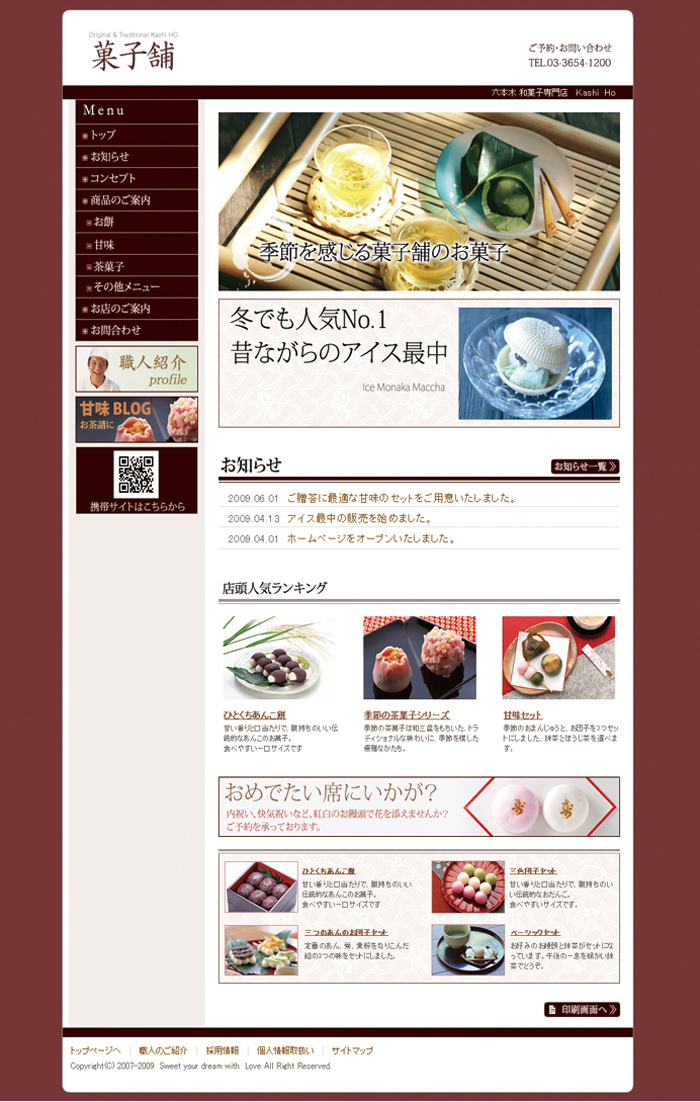
Task: Read the 2009.06.01 gift set news
Action: pos(401,498)
